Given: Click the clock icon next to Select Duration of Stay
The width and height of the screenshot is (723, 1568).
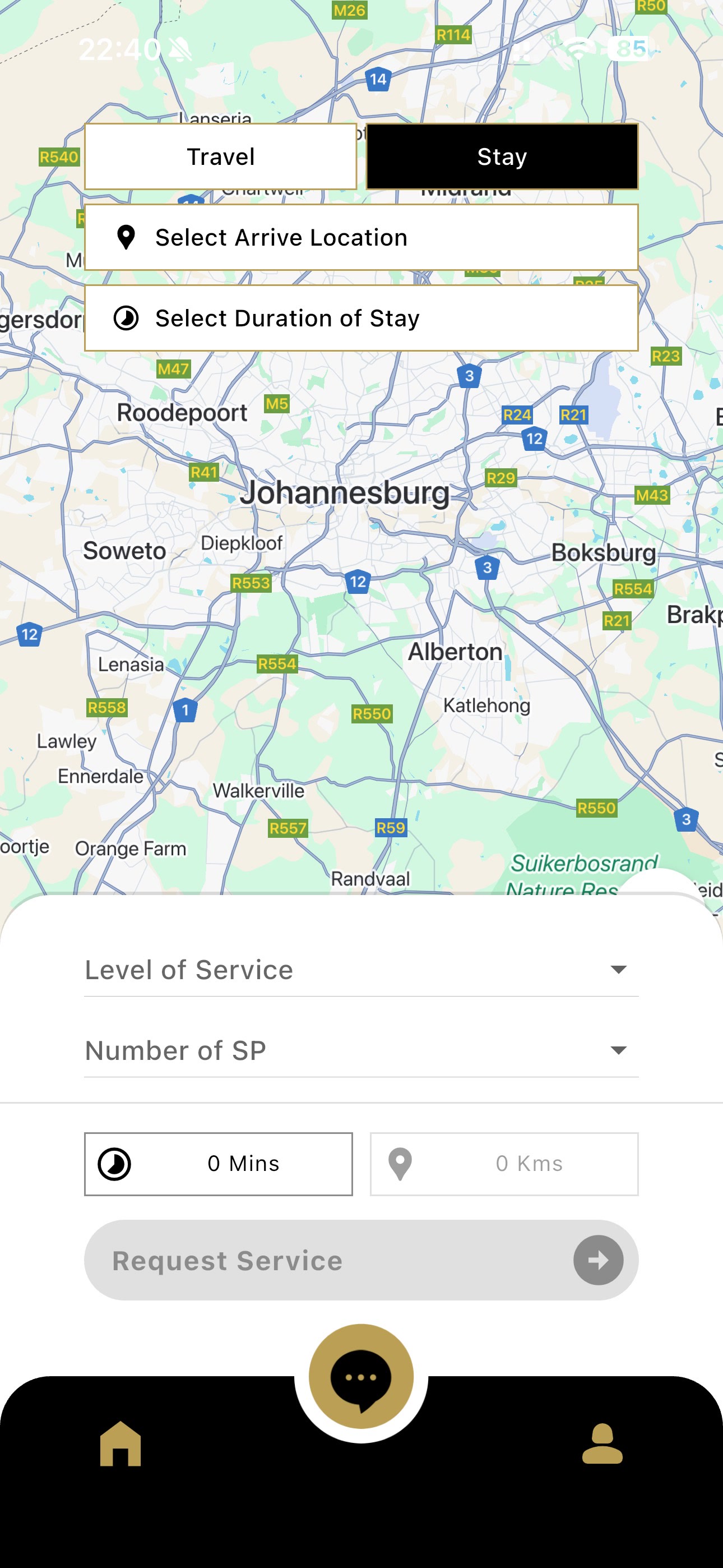Looking at the screenshot, I should coord(127,317).
